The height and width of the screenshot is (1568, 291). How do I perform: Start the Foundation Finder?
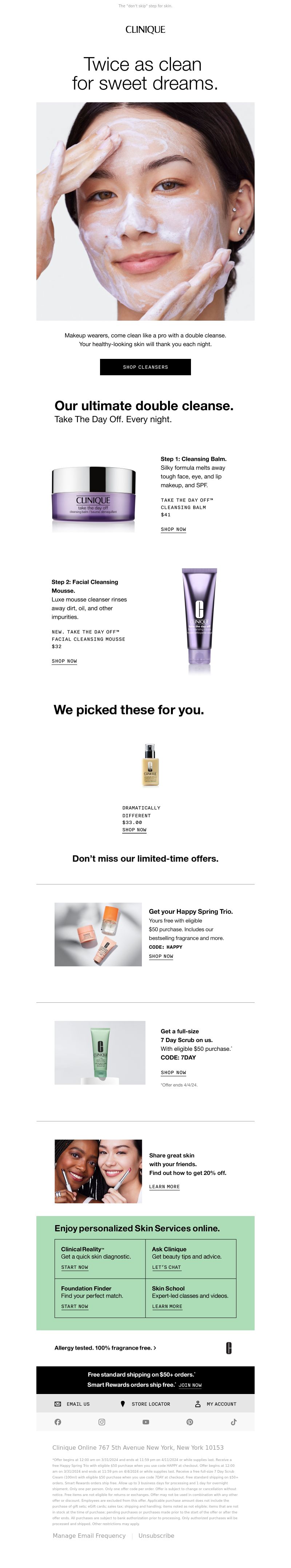pyautogui.click(x=74, y=1306)
